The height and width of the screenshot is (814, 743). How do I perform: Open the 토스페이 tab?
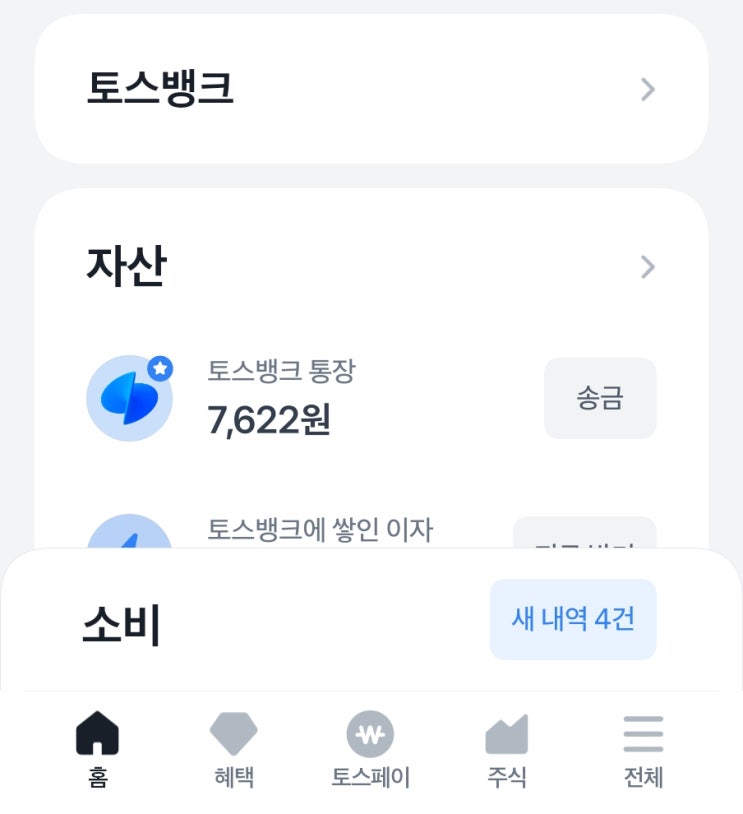[370, 749]
